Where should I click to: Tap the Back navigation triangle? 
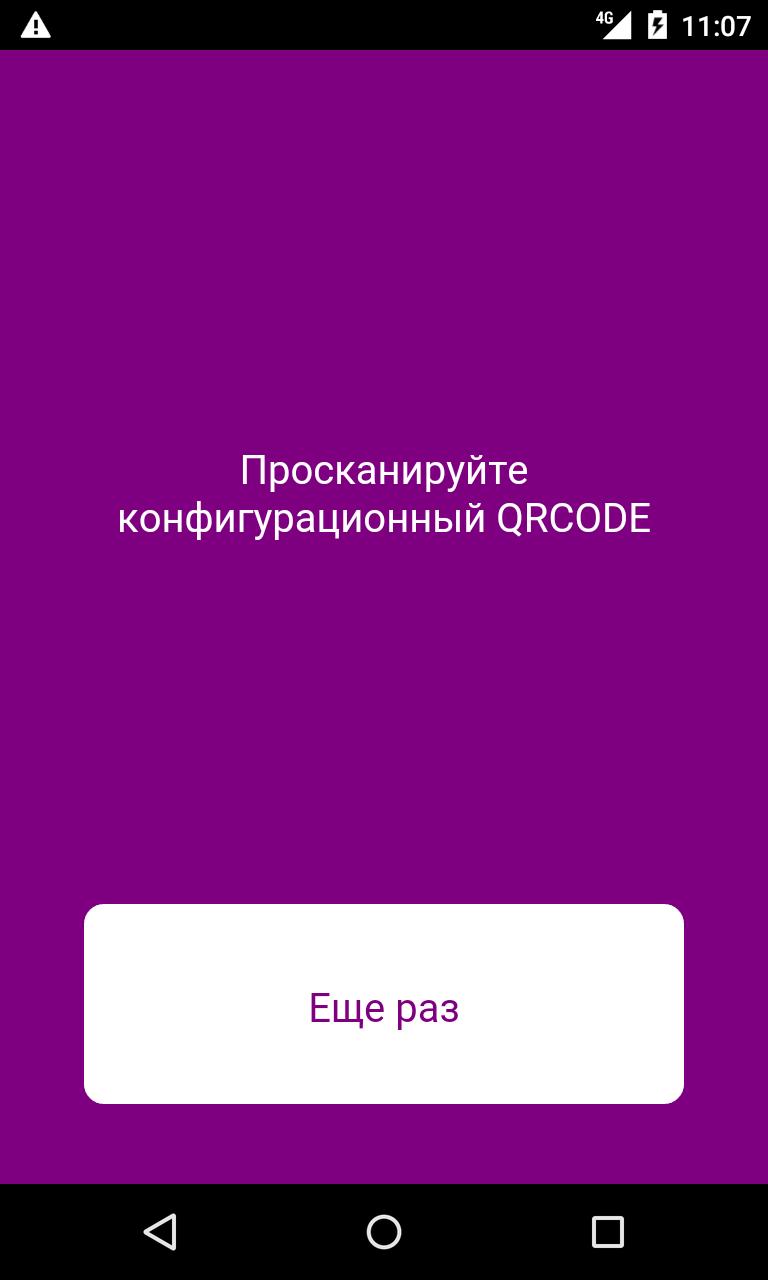[x=161, y=1232]
